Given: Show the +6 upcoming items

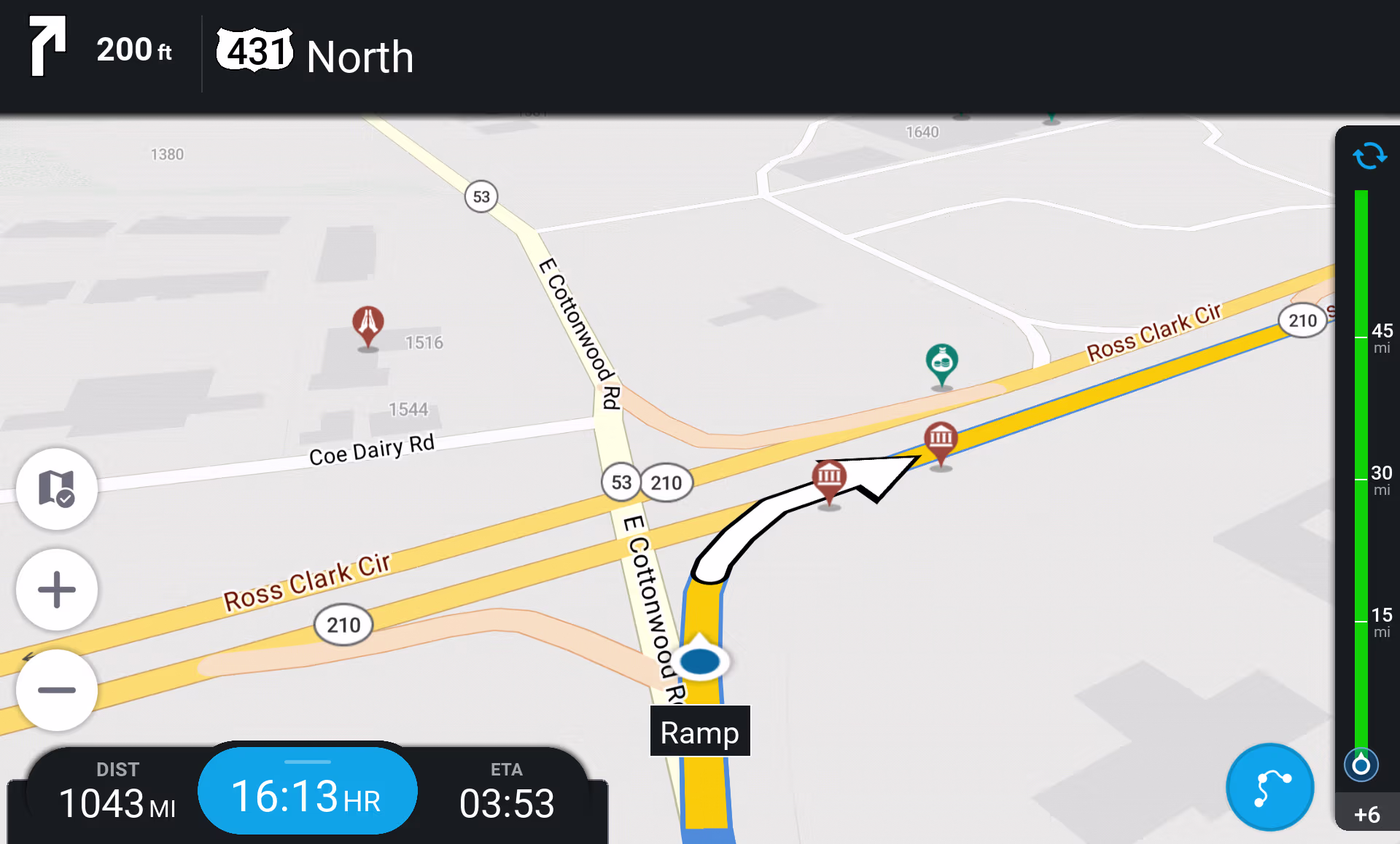Looking at the screenshot, I should [1366, 814].
